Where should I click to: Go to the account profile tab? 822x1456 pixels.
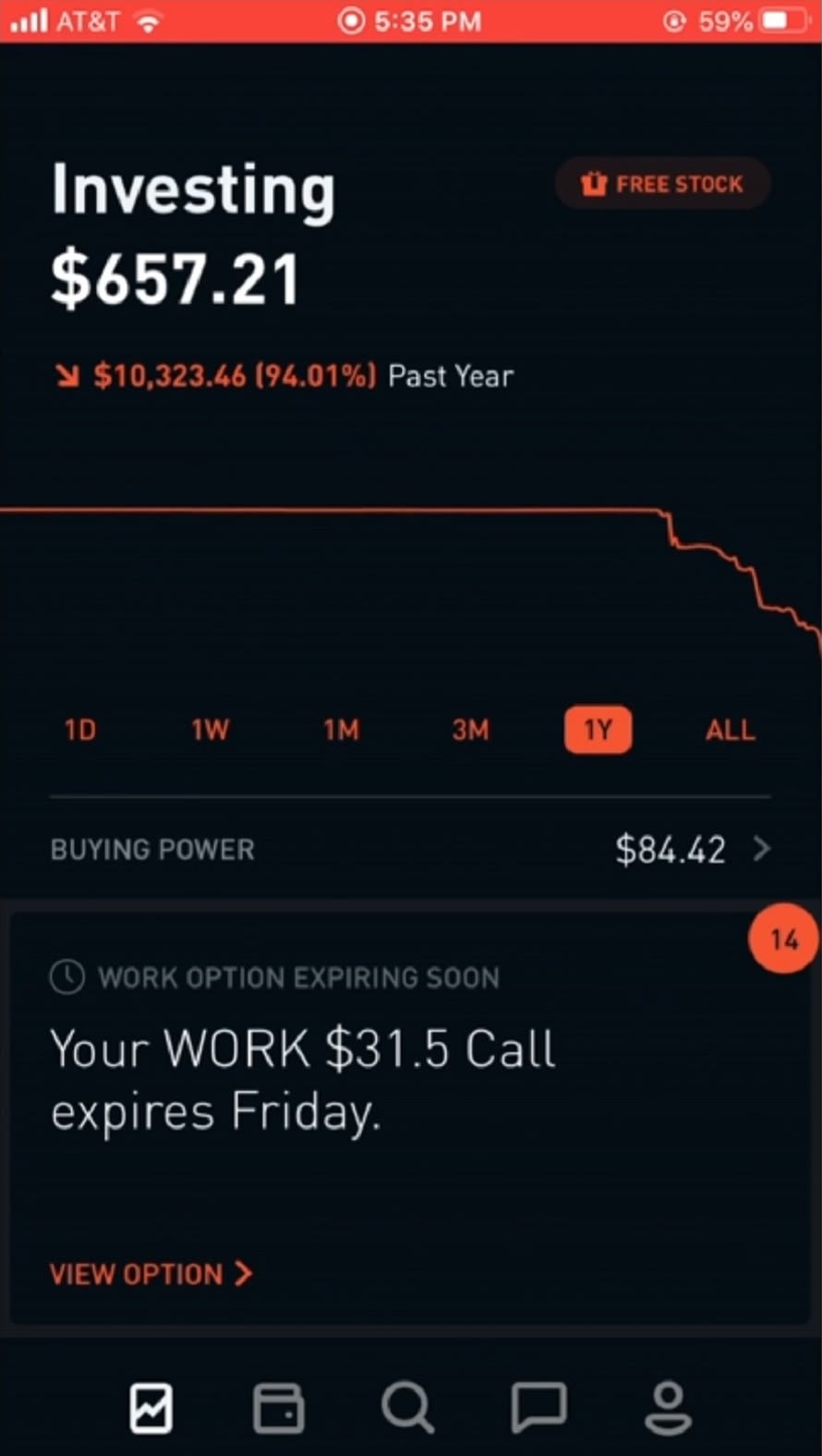tap(668, 1408)
